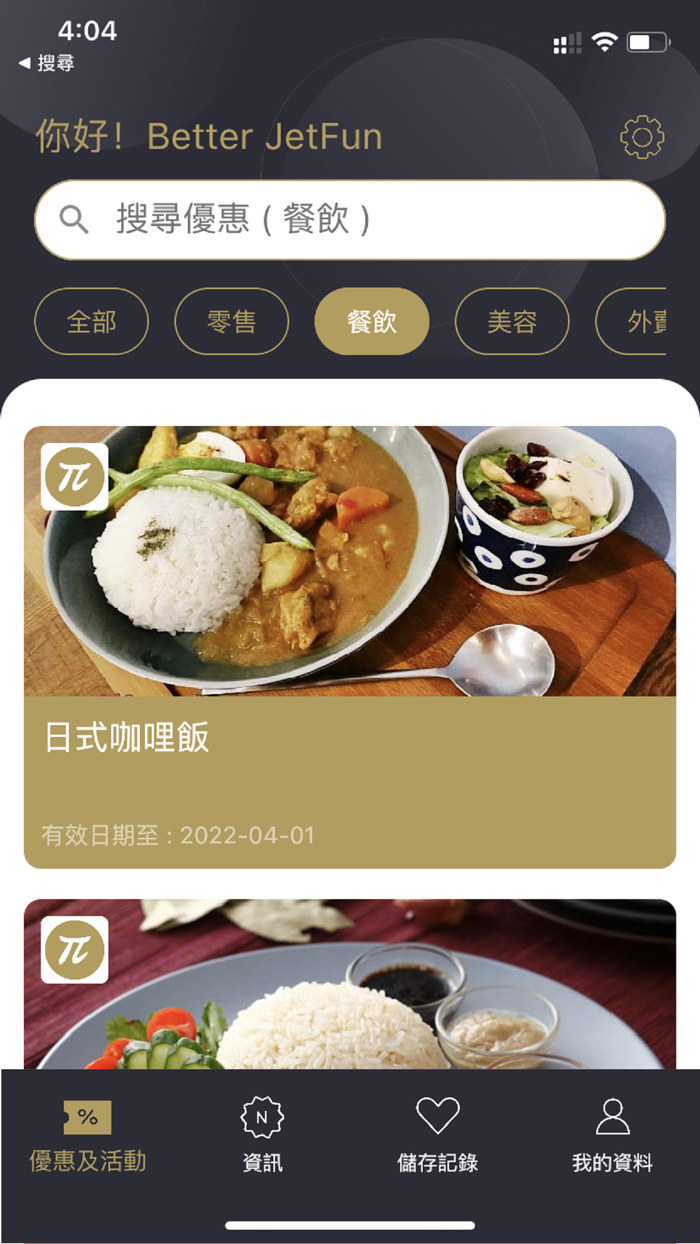This screenshot has height=1244, width=700.
Task: Tap the 搜尋優惠 search field
Action: coord(350,220)
